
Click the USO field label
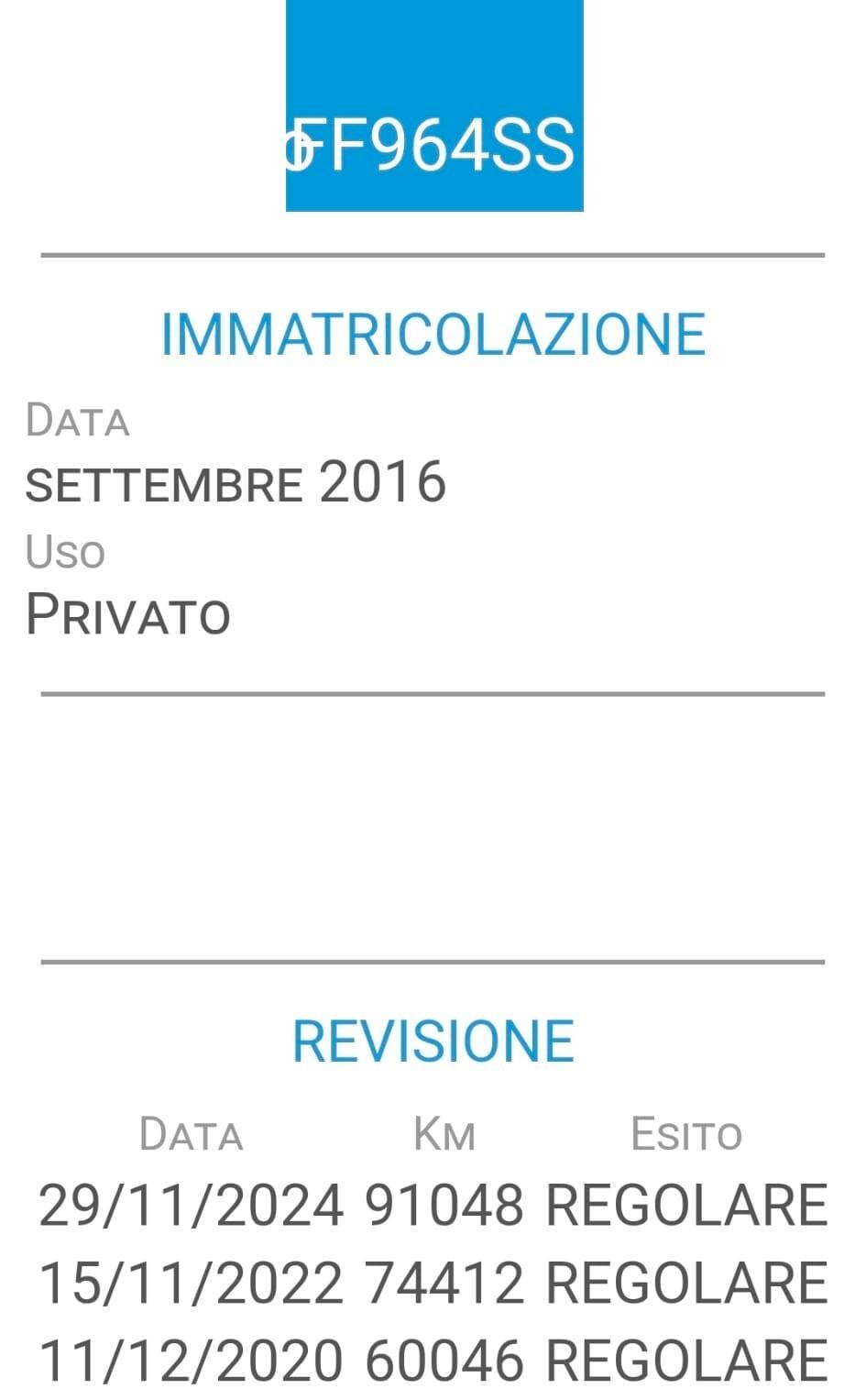[x=66, y=551]
